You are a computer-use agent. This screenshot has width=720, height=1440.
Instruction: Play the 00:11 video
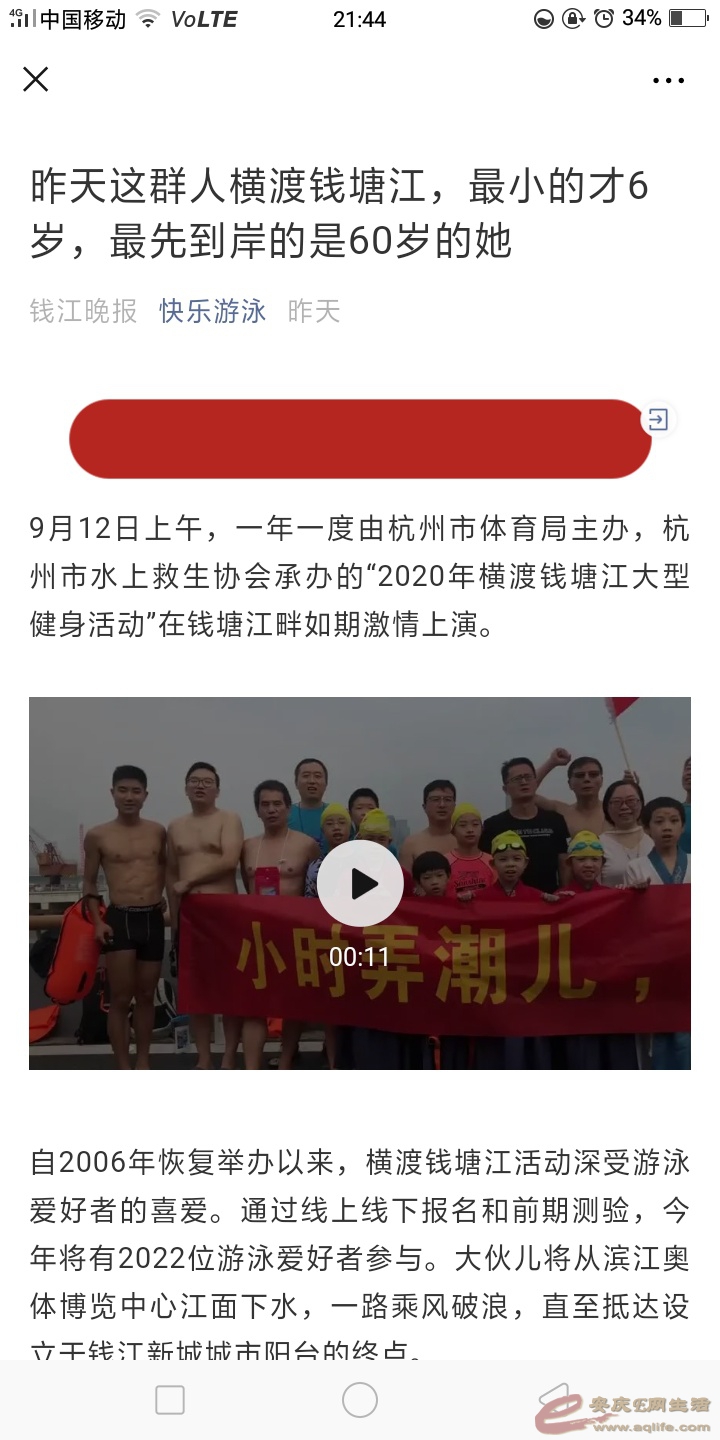click(360, 883)
